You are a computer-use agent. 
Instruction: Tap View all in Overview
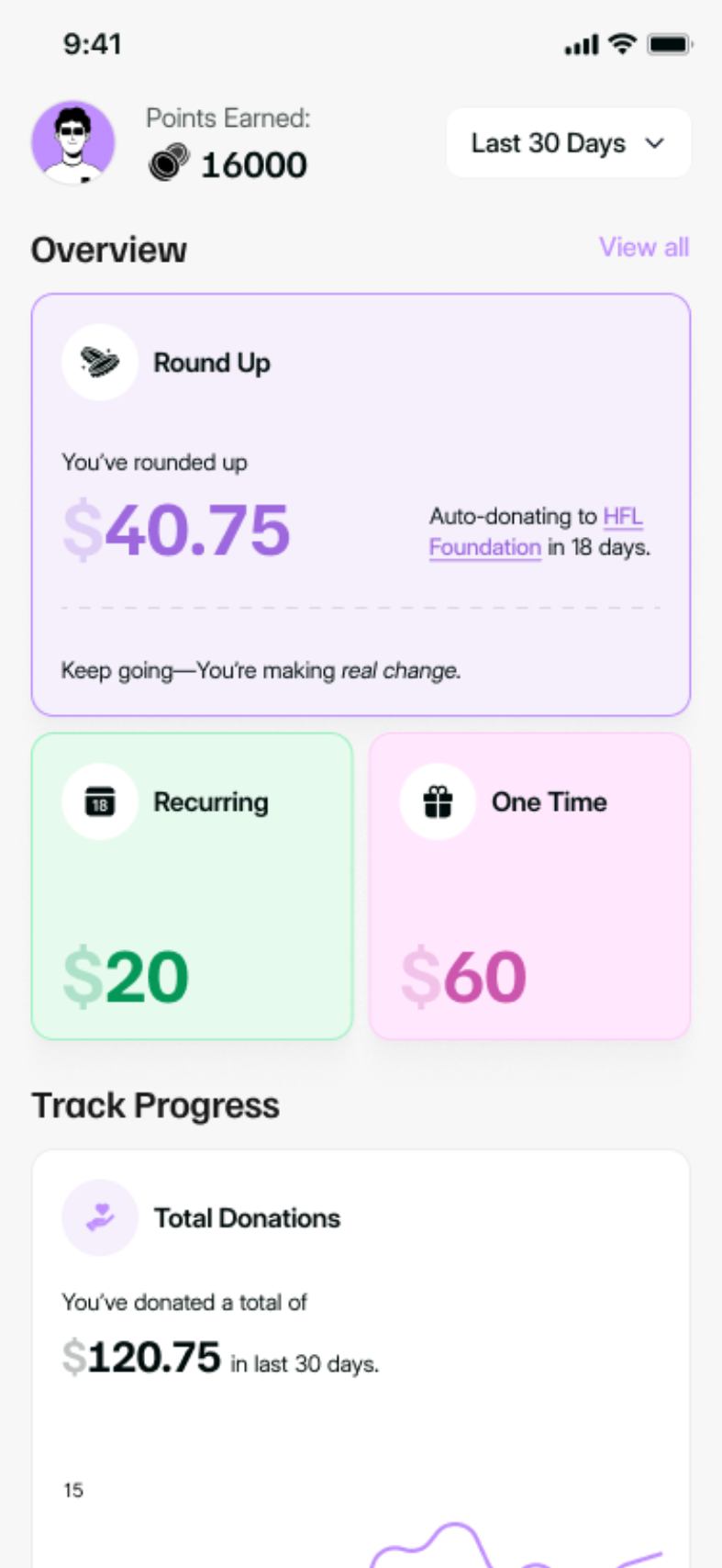(644, 247)
